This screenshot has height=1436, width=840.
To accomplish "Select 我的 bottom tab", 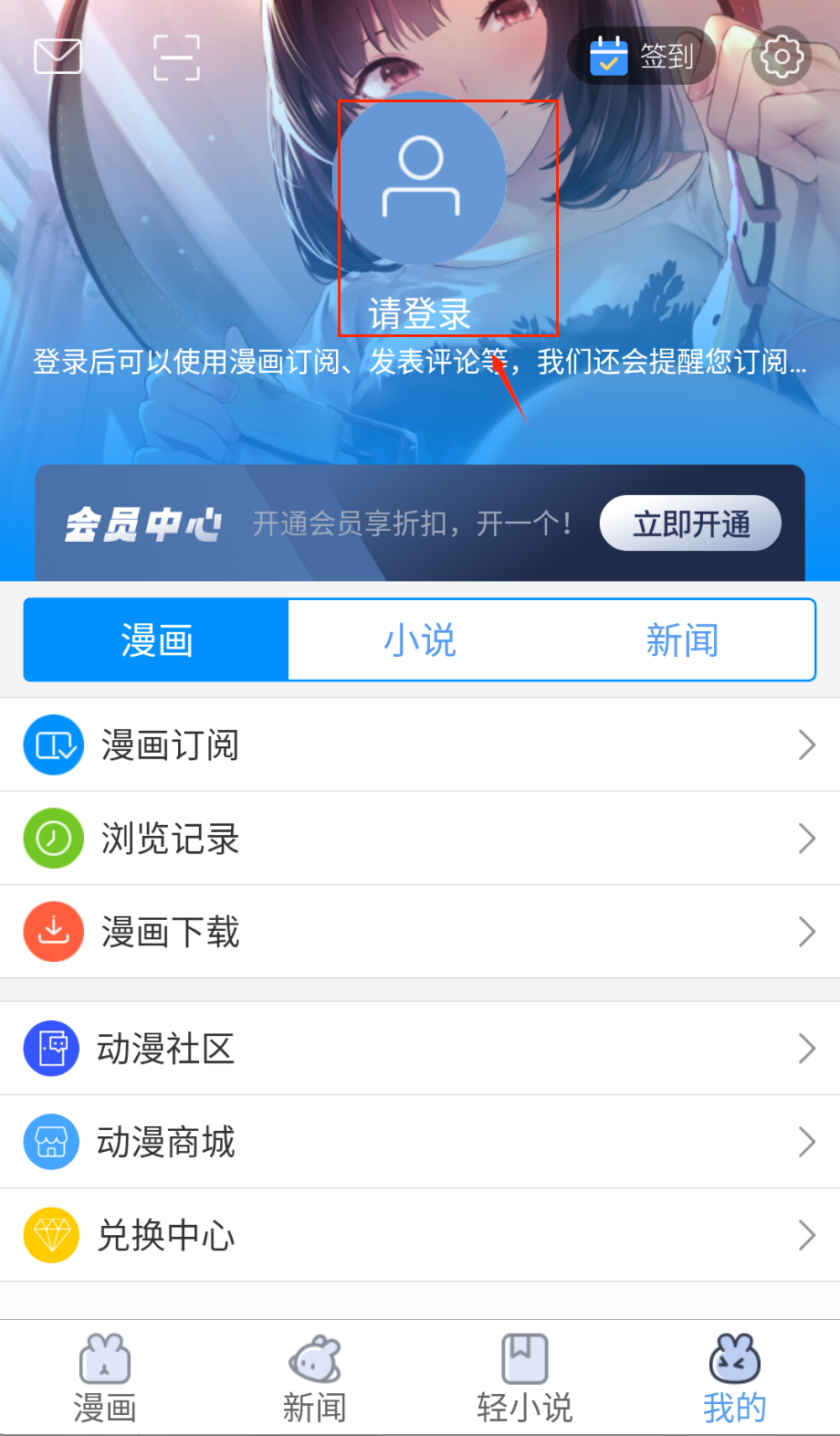I will coord(735,1379).
